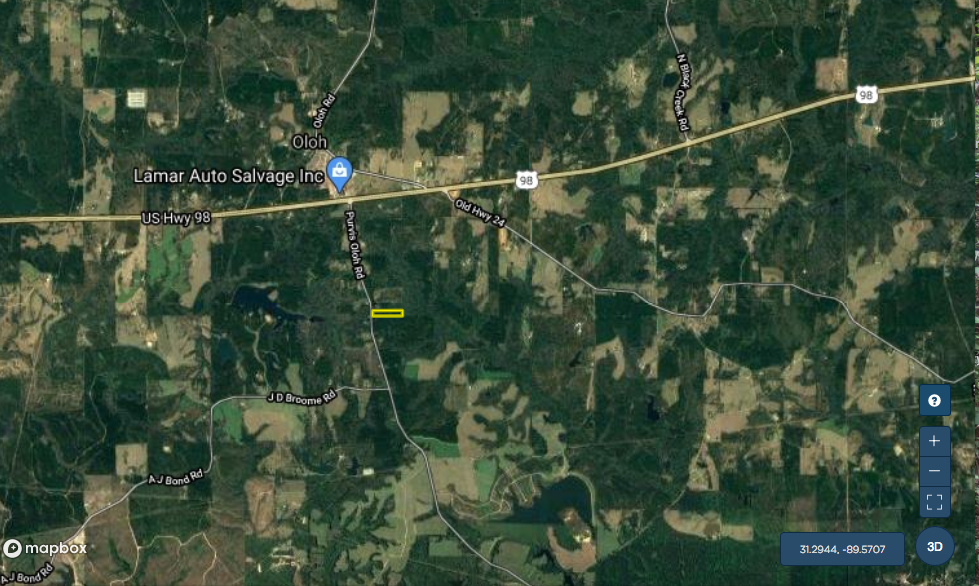
Task: Zoom in on the map
Action: click(x=934, y=440)
